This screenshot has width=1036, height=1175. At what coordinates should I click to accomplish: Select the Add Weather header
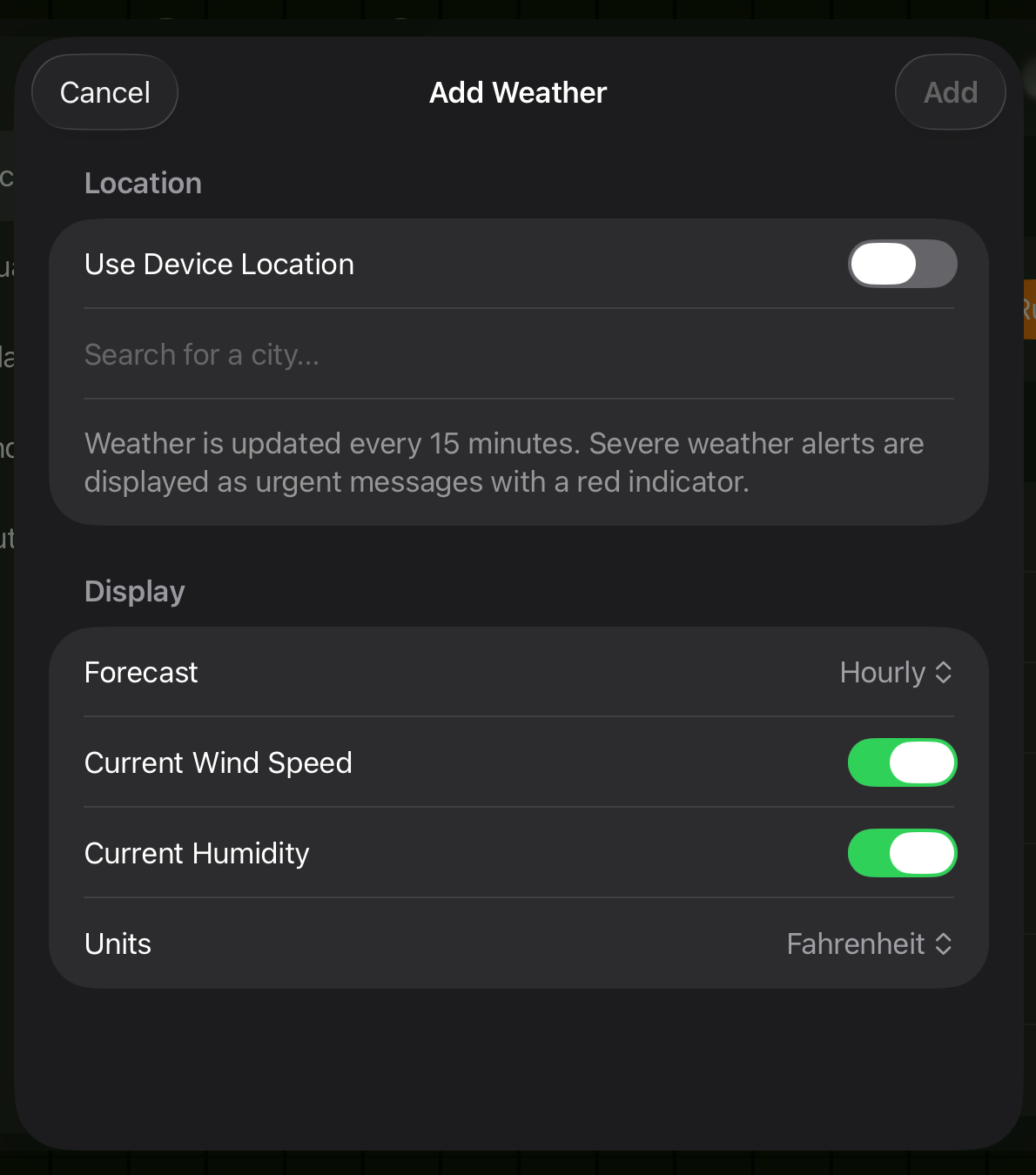coord(518,92)
